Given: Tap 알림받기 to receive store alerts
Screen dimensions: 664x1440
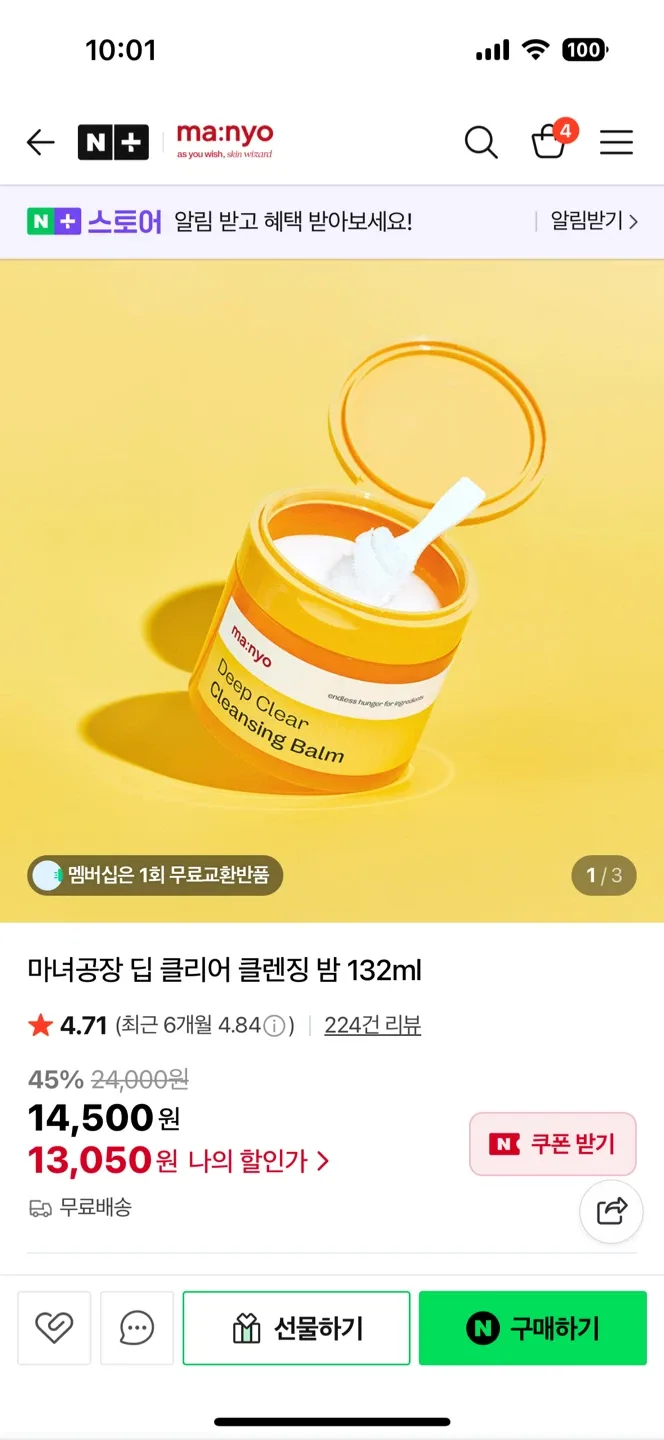Looking at the screenshot, I should pos(594,221).
